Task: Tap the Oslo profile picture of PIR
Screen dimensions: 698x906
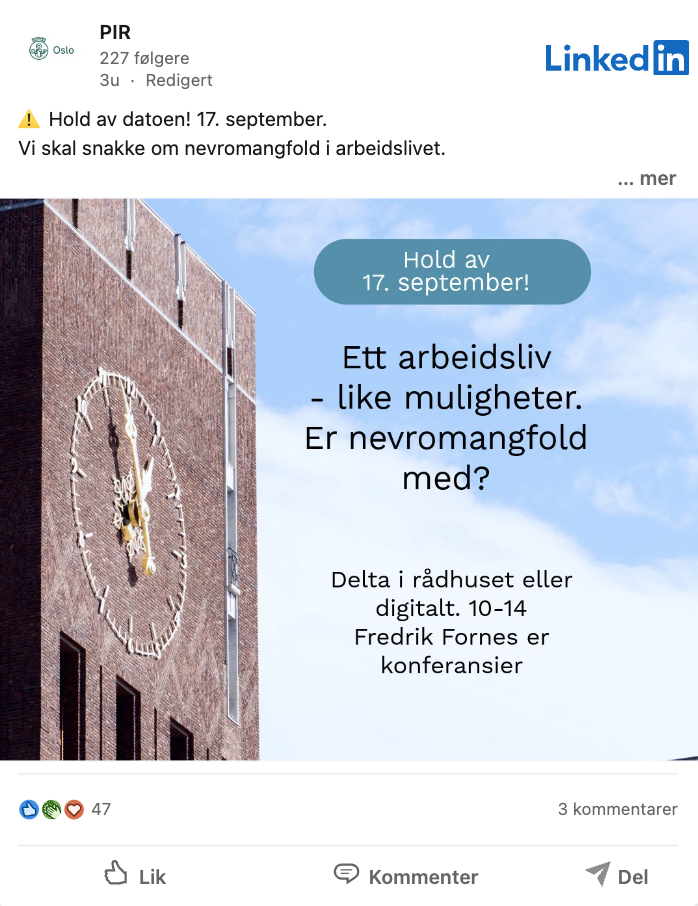Action: (x=51, y=49)
